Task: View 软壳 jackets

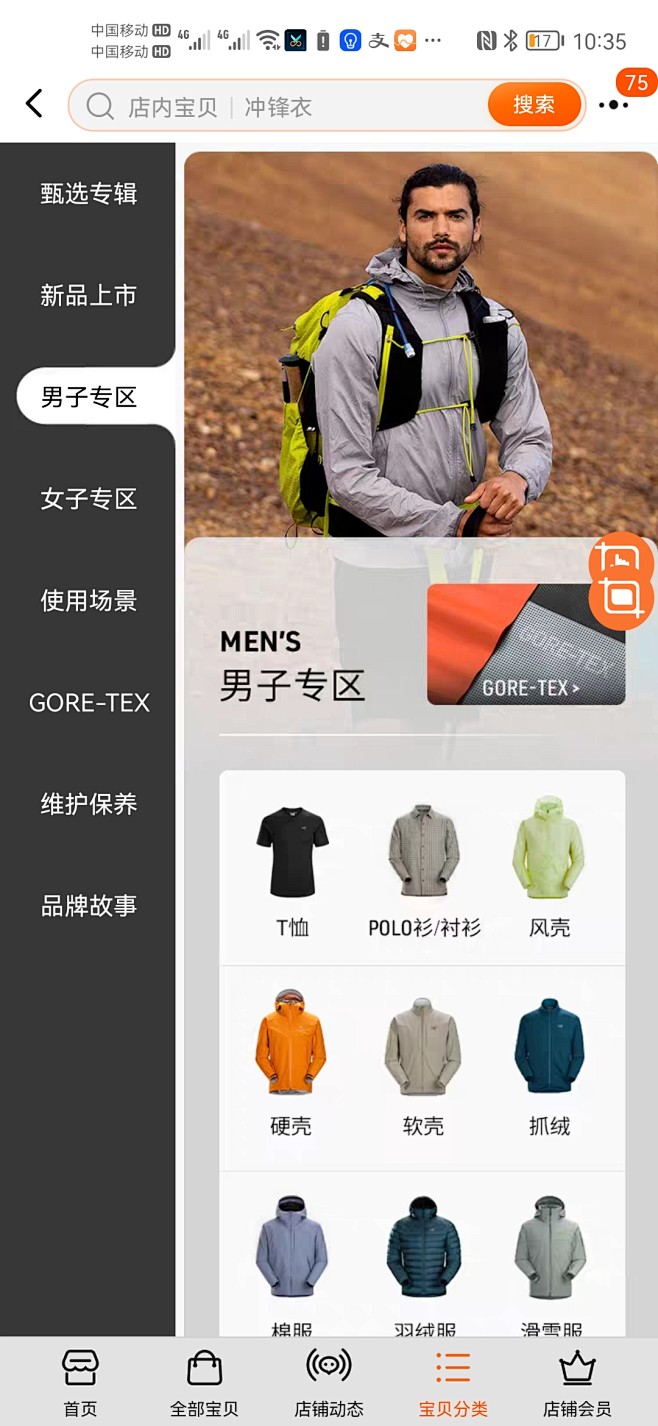Action: pos(423,1064)
